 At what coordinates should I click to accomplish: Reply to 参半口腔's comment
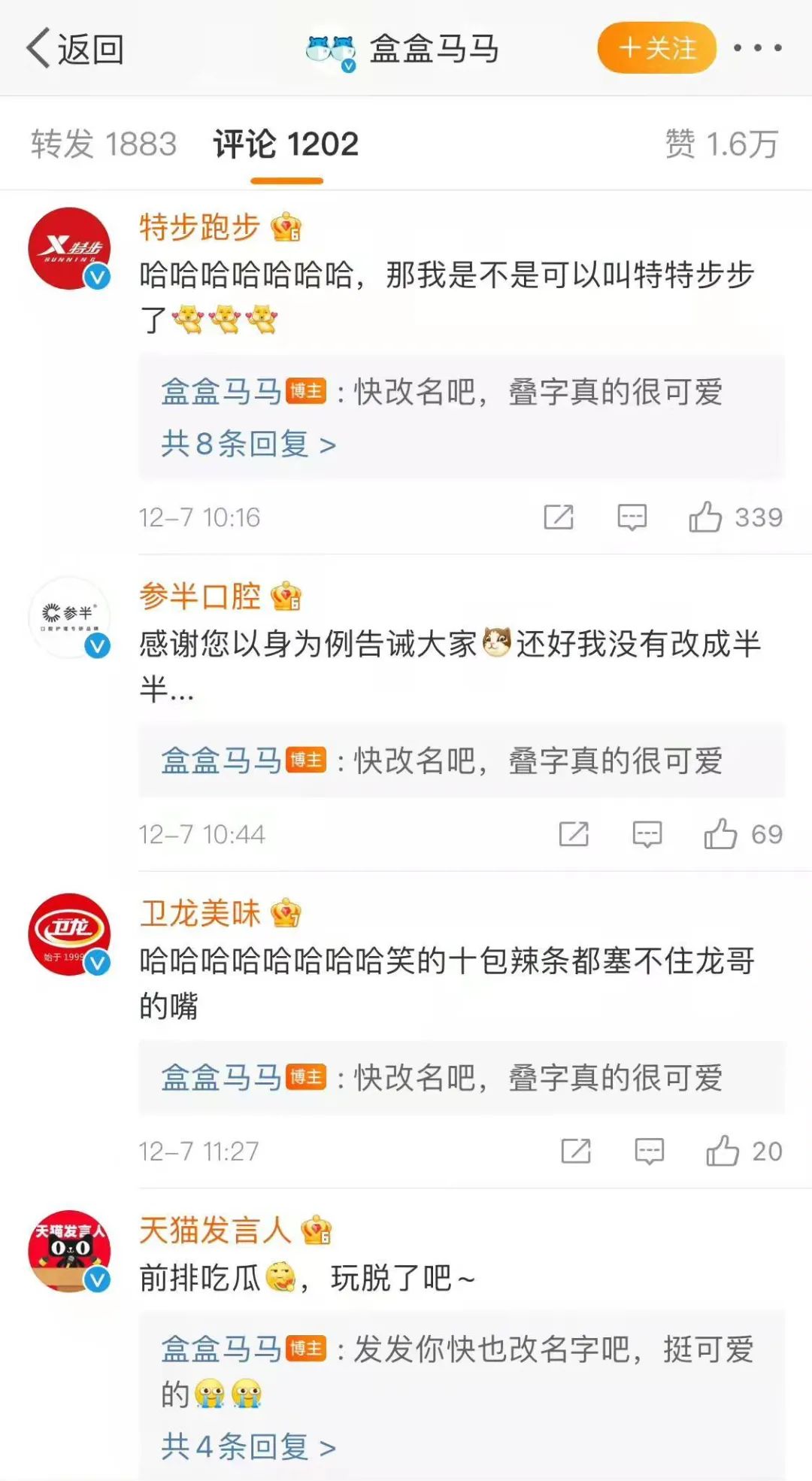click(647, 834)
